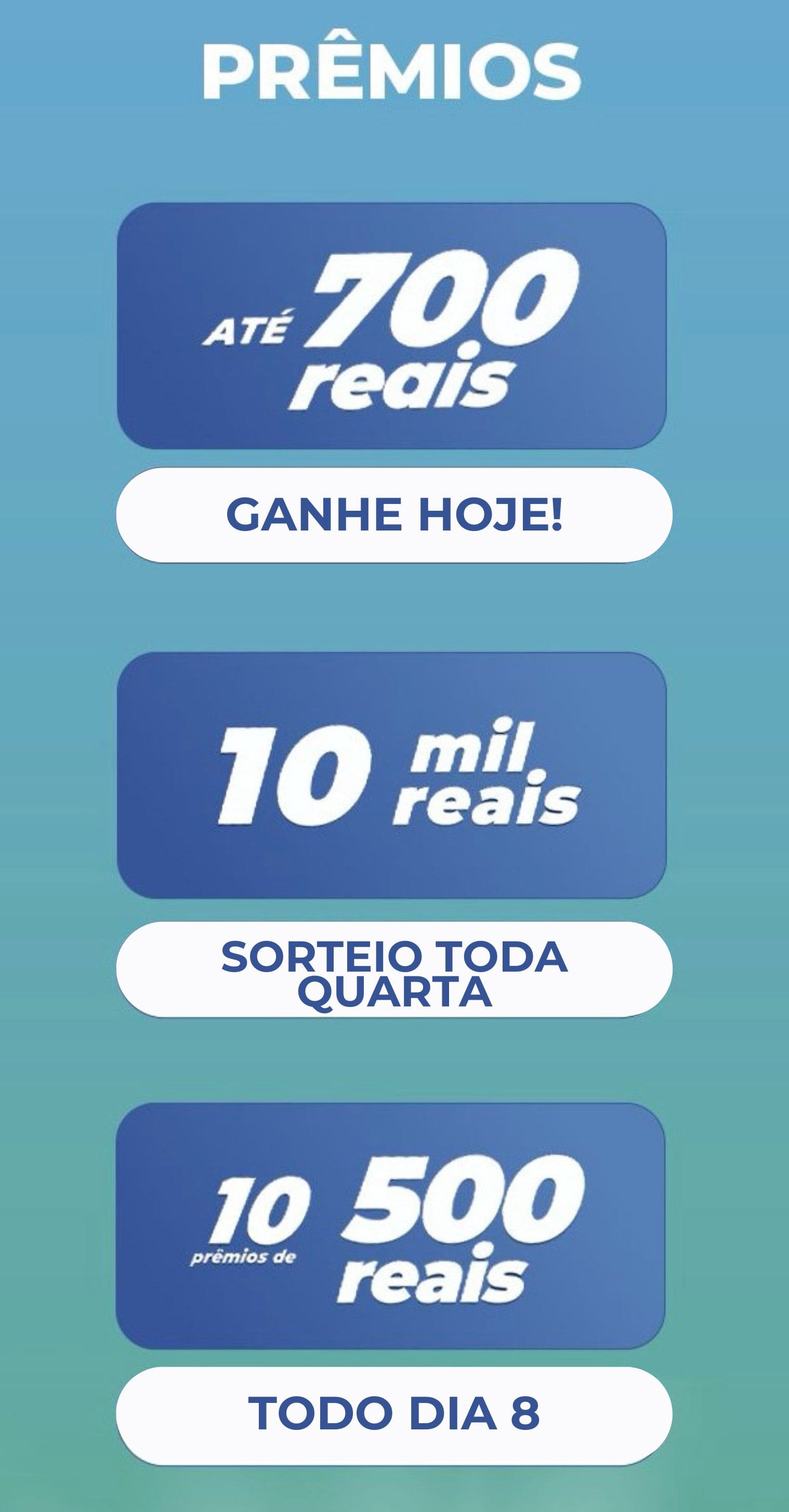789x1512 pixels.
Task: Tap the GANHE HOJE! button
Action: pos(394,515)
